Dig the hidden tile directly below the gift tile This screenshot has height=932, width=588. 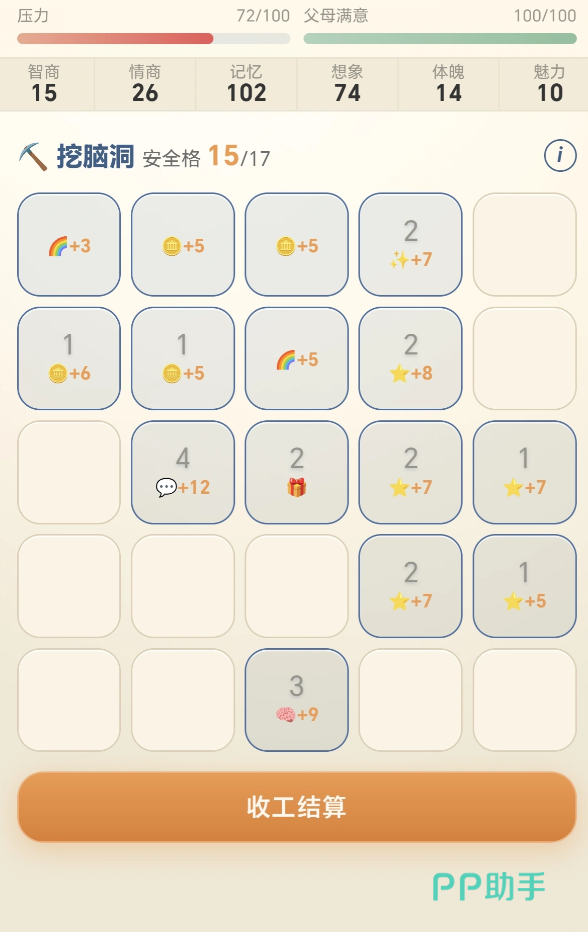(x=297, y=586)
